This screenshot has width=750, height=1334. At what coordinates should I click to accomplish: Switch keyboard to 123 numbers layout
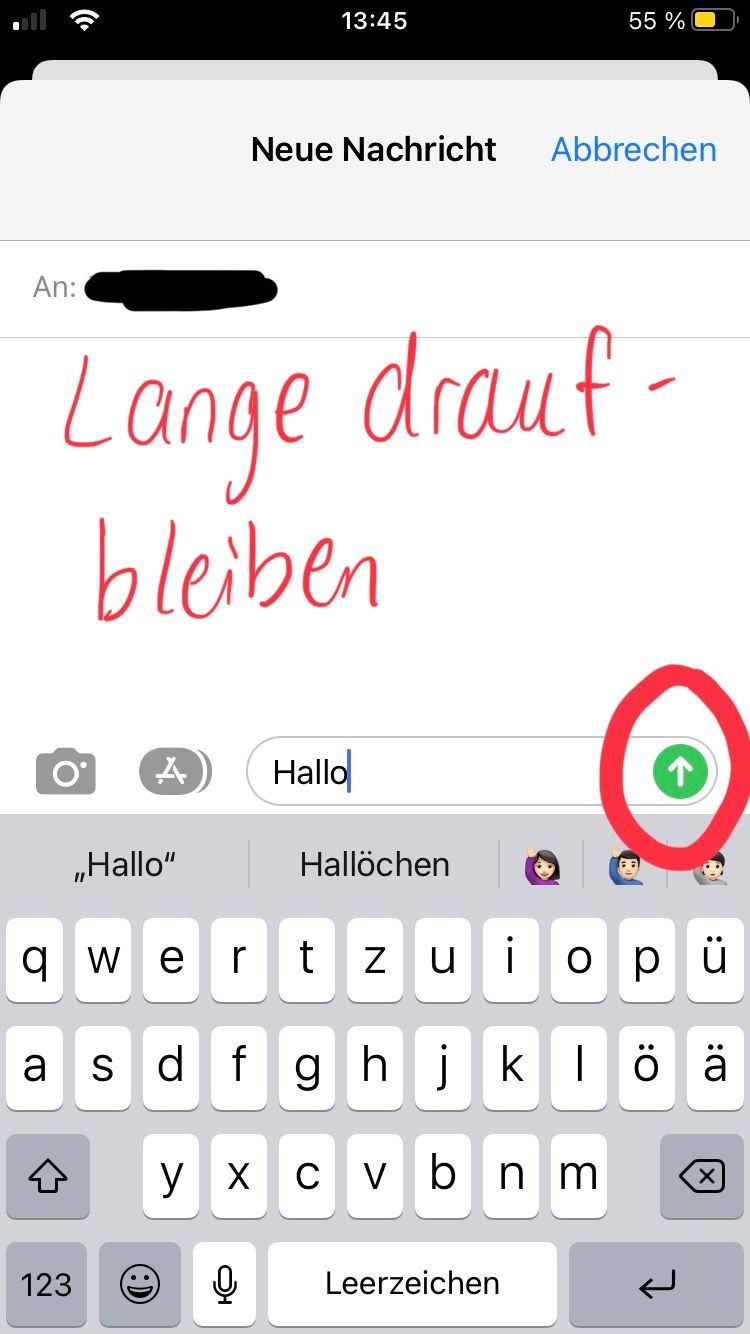point(46,1284)
